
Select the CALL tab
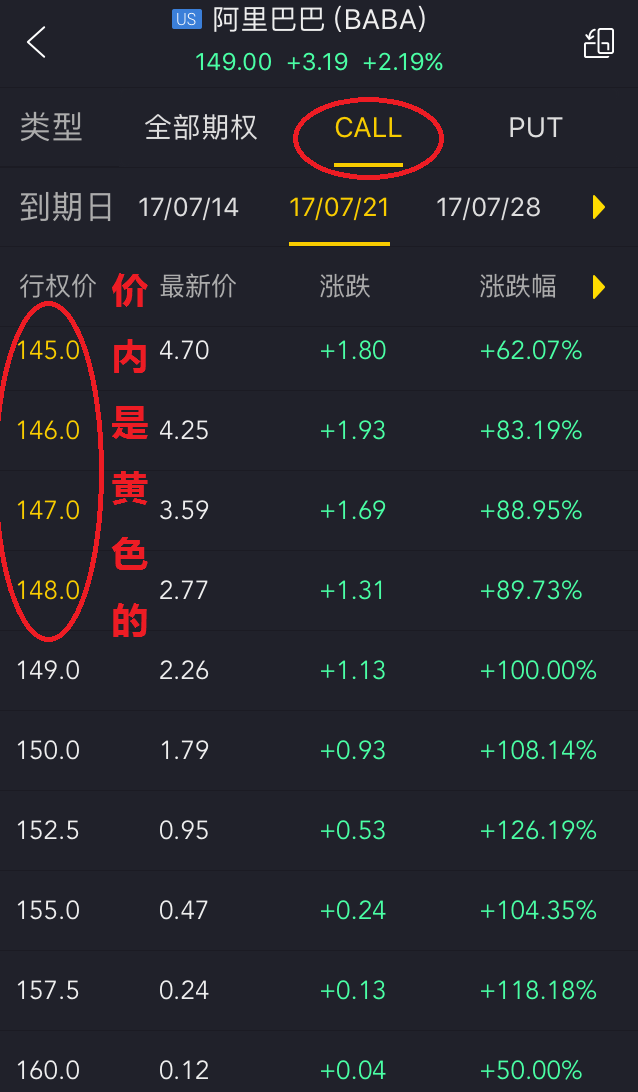(368, 128)
